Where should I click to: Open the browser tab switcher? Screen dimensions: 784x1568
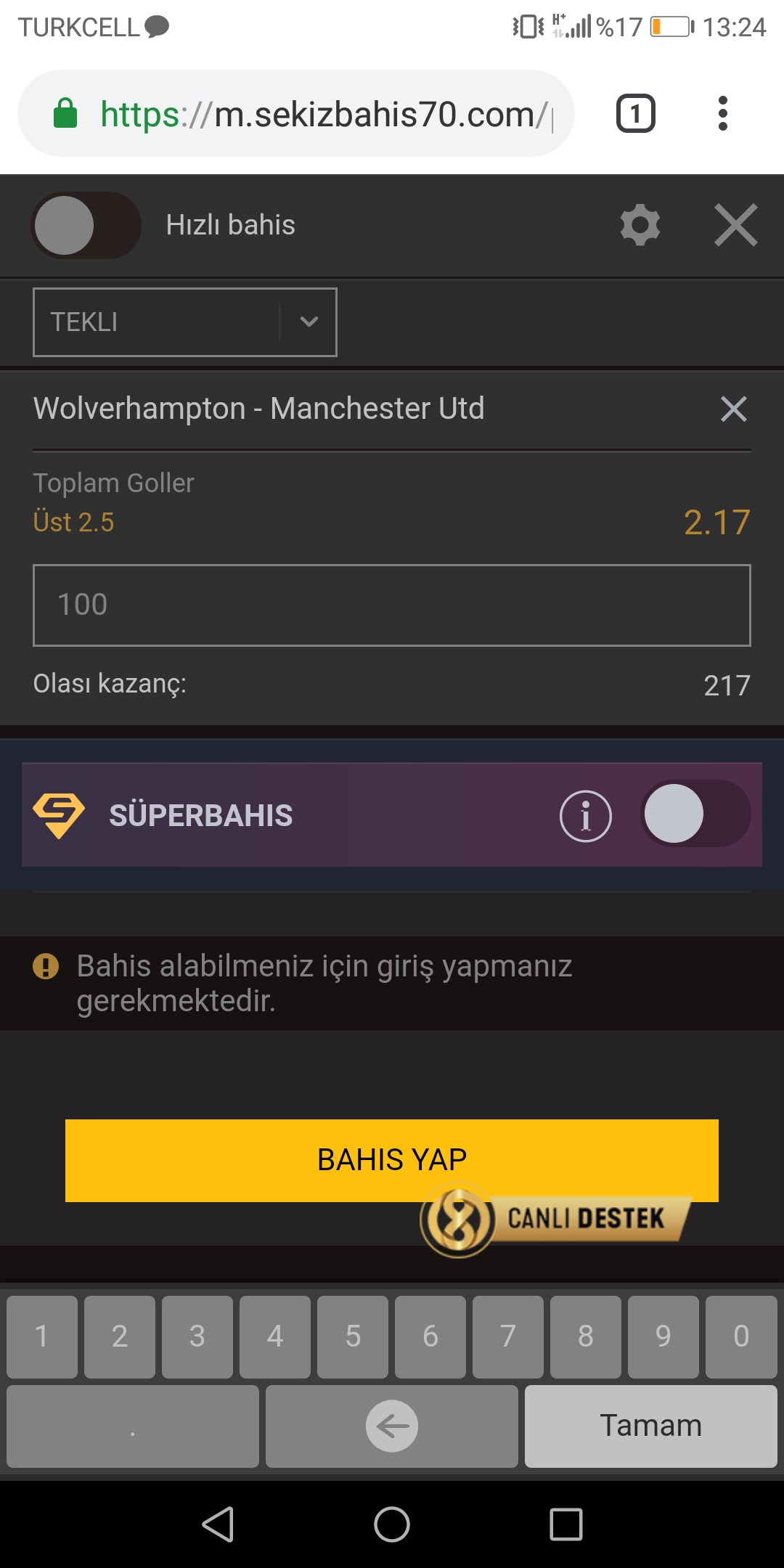pos(636,114)
